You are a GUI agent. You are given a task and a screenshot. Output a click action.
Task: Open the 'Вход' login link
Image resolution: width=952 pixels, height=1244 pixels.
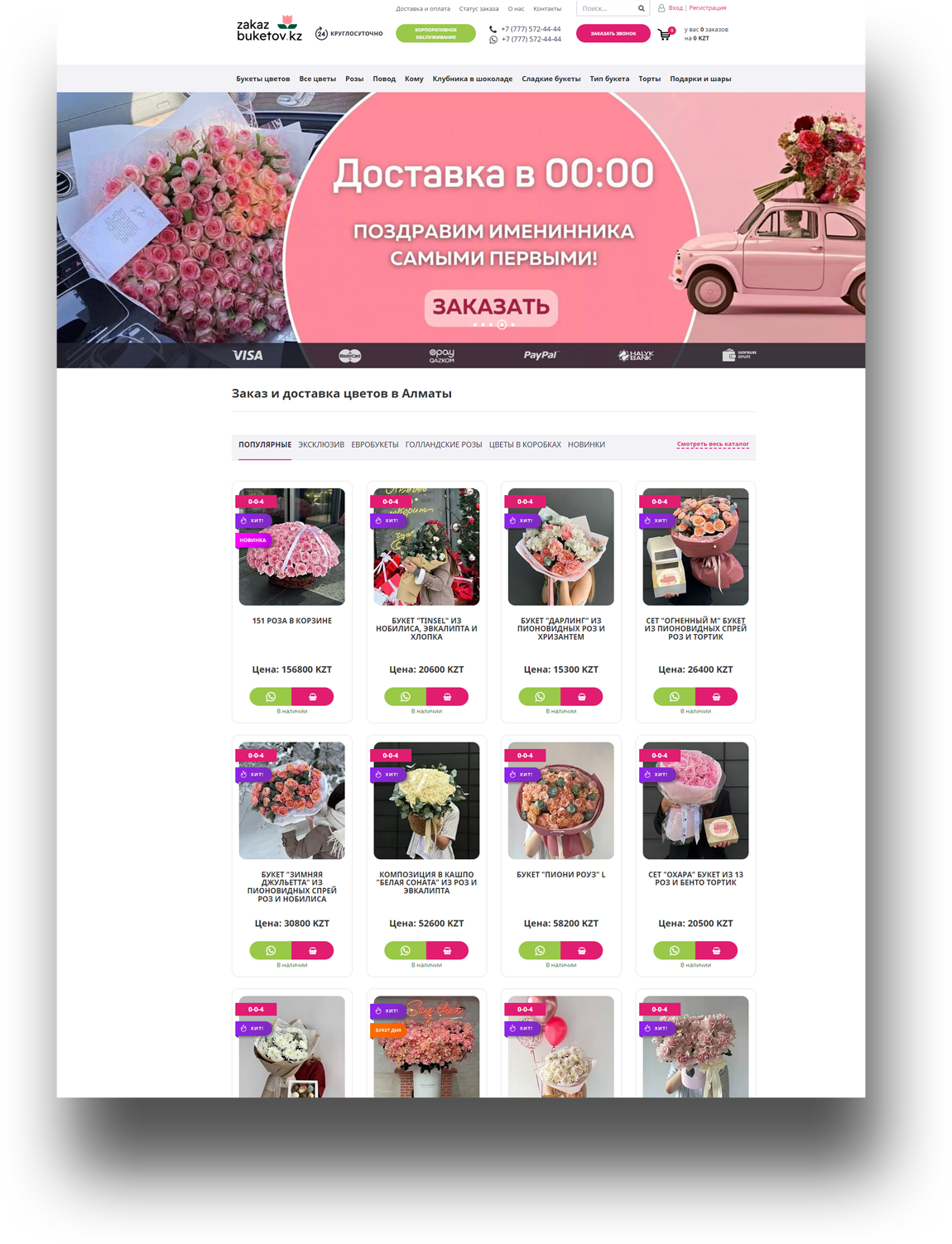[676, 8]
